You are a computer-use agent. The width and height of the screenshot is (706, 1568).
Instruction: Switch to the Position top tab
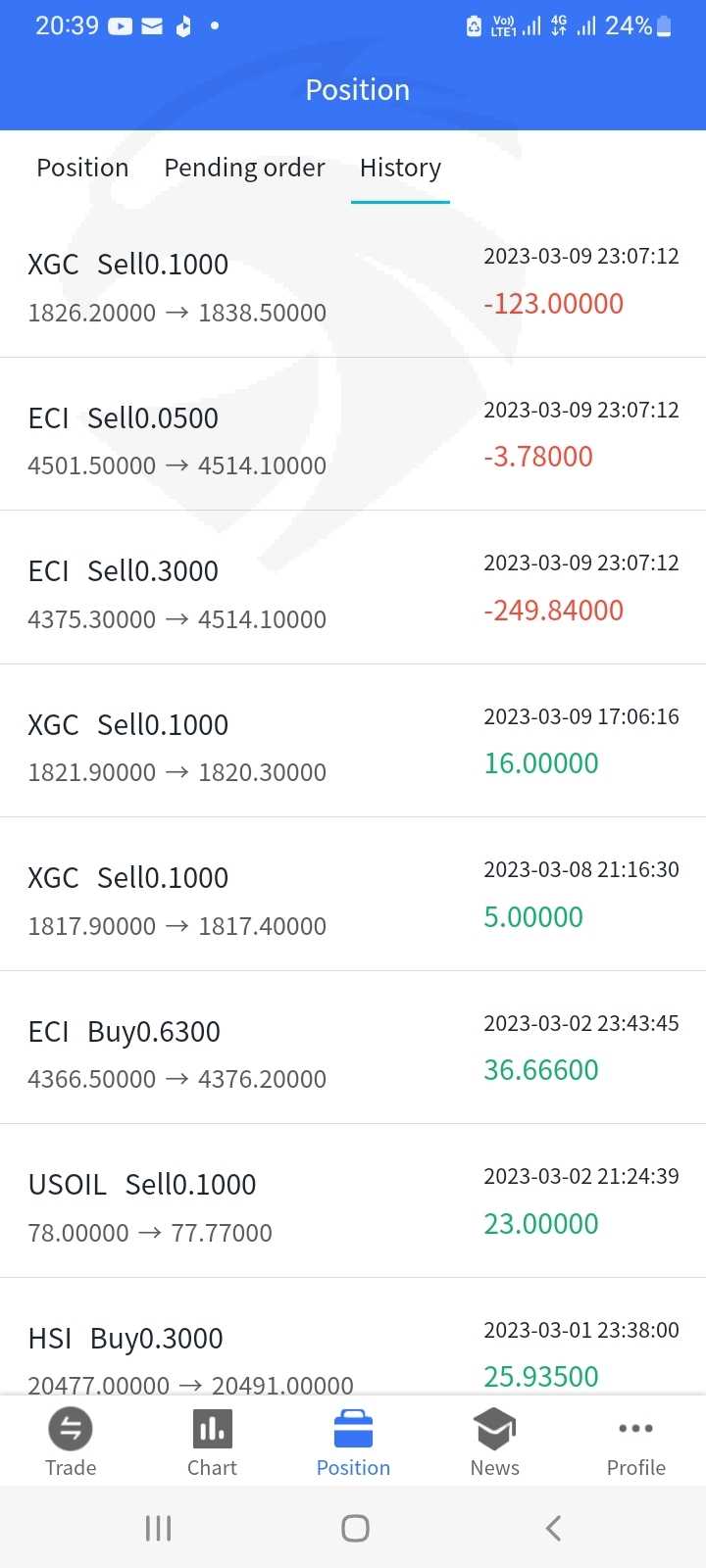pyautogui.click(x=82, y=169)
